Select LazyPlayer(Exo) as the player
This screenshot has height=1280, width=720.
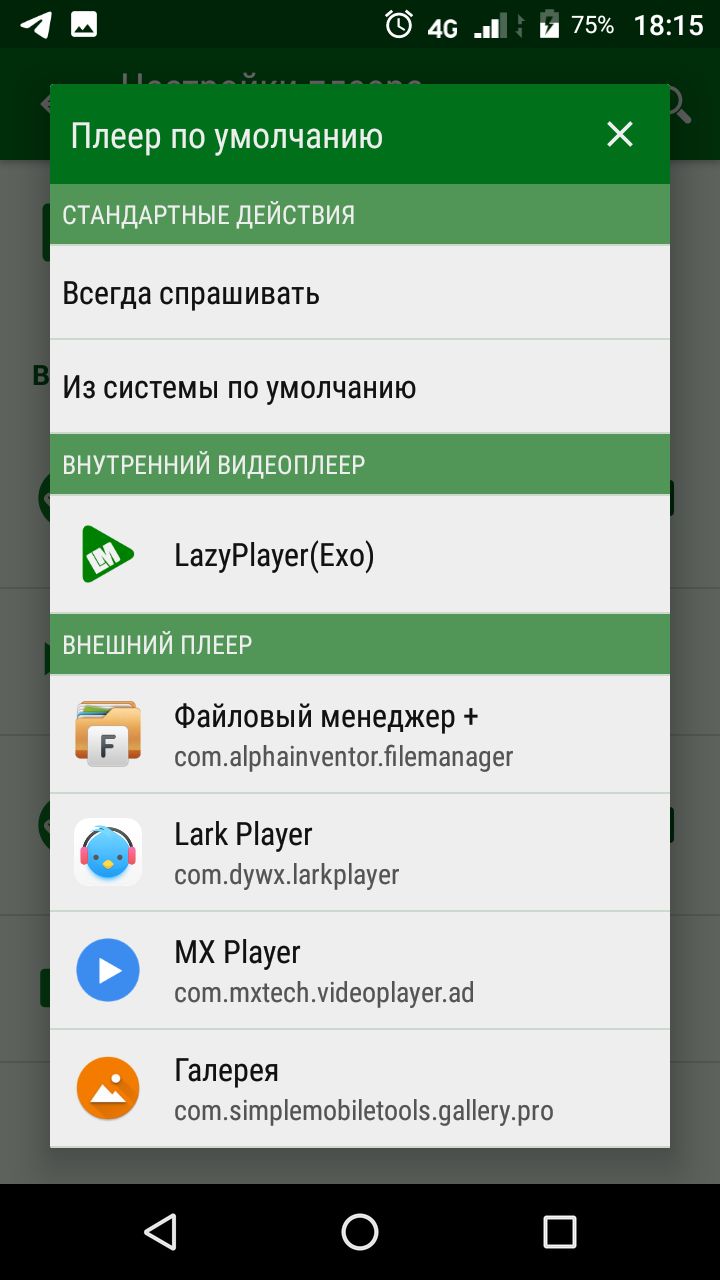360,555
